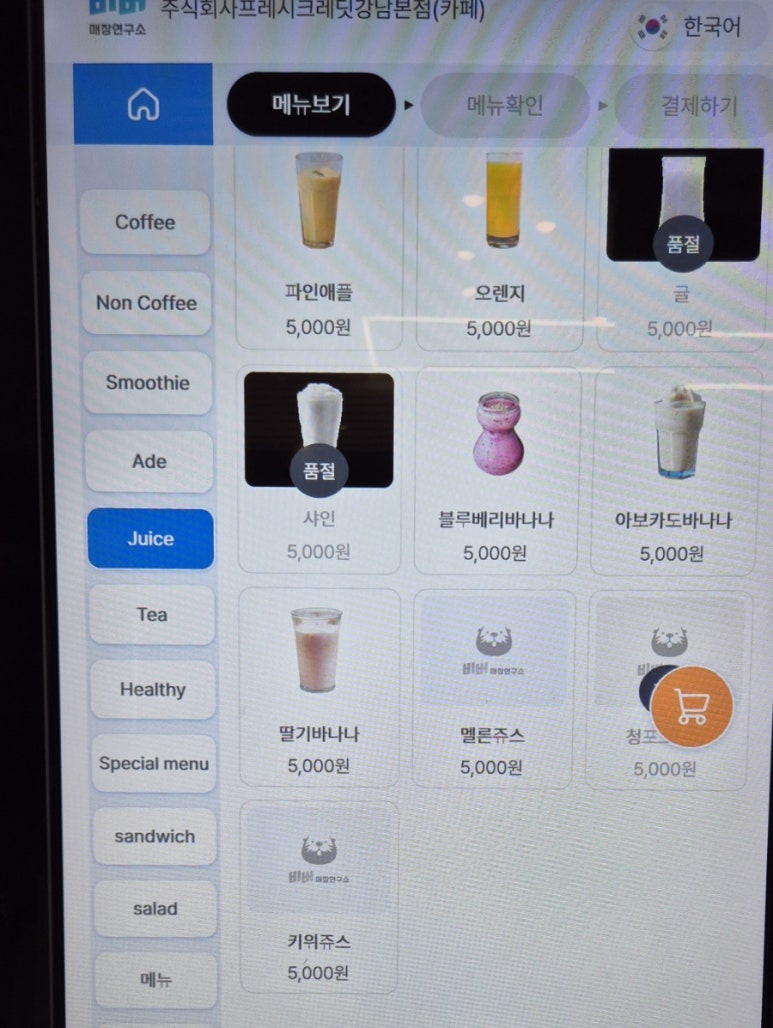Go to the home screen icon
Image resolution: width=773 pixels, height=1028 pixels.
[143, 105]
